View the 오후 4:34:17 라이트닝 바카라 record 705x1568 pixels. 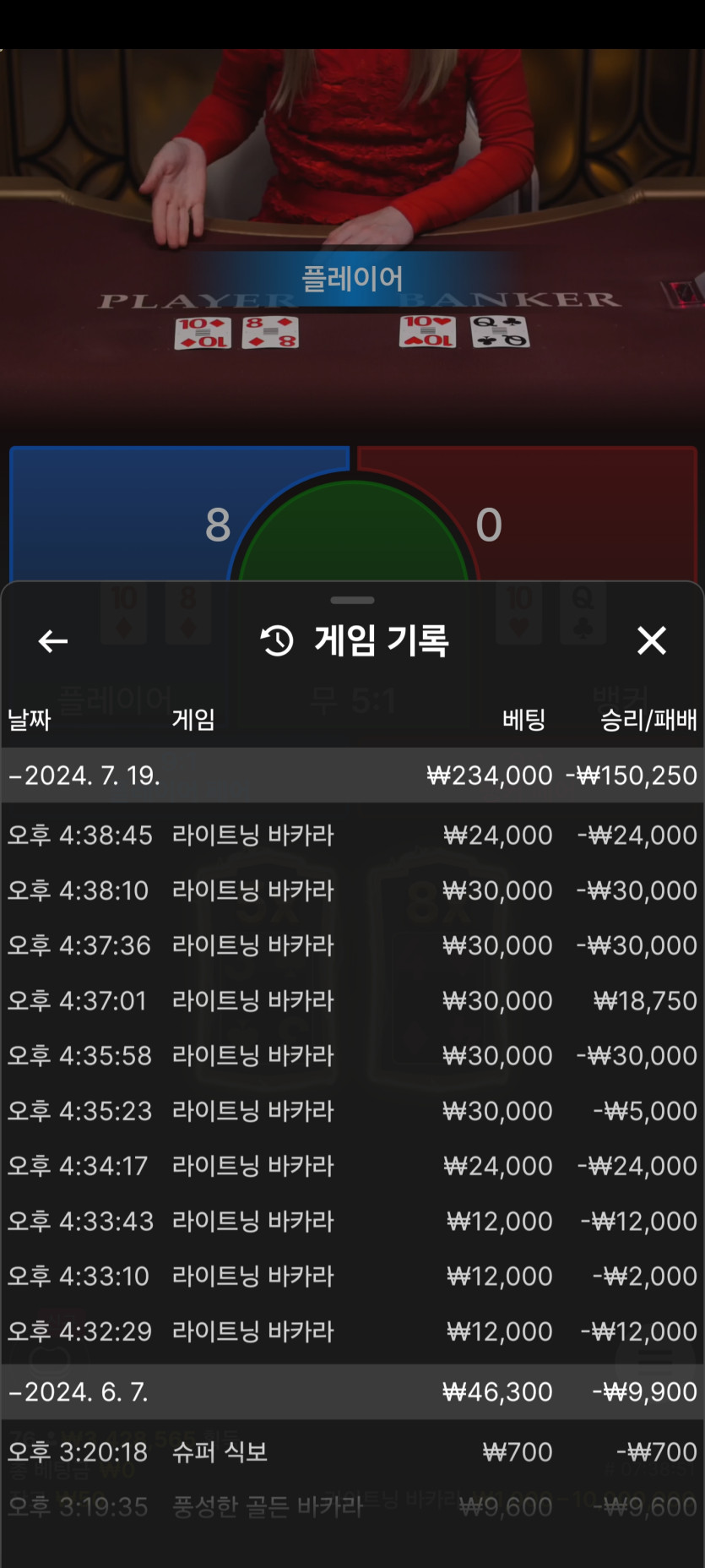pyautogui.click(x=352, y=1166)
